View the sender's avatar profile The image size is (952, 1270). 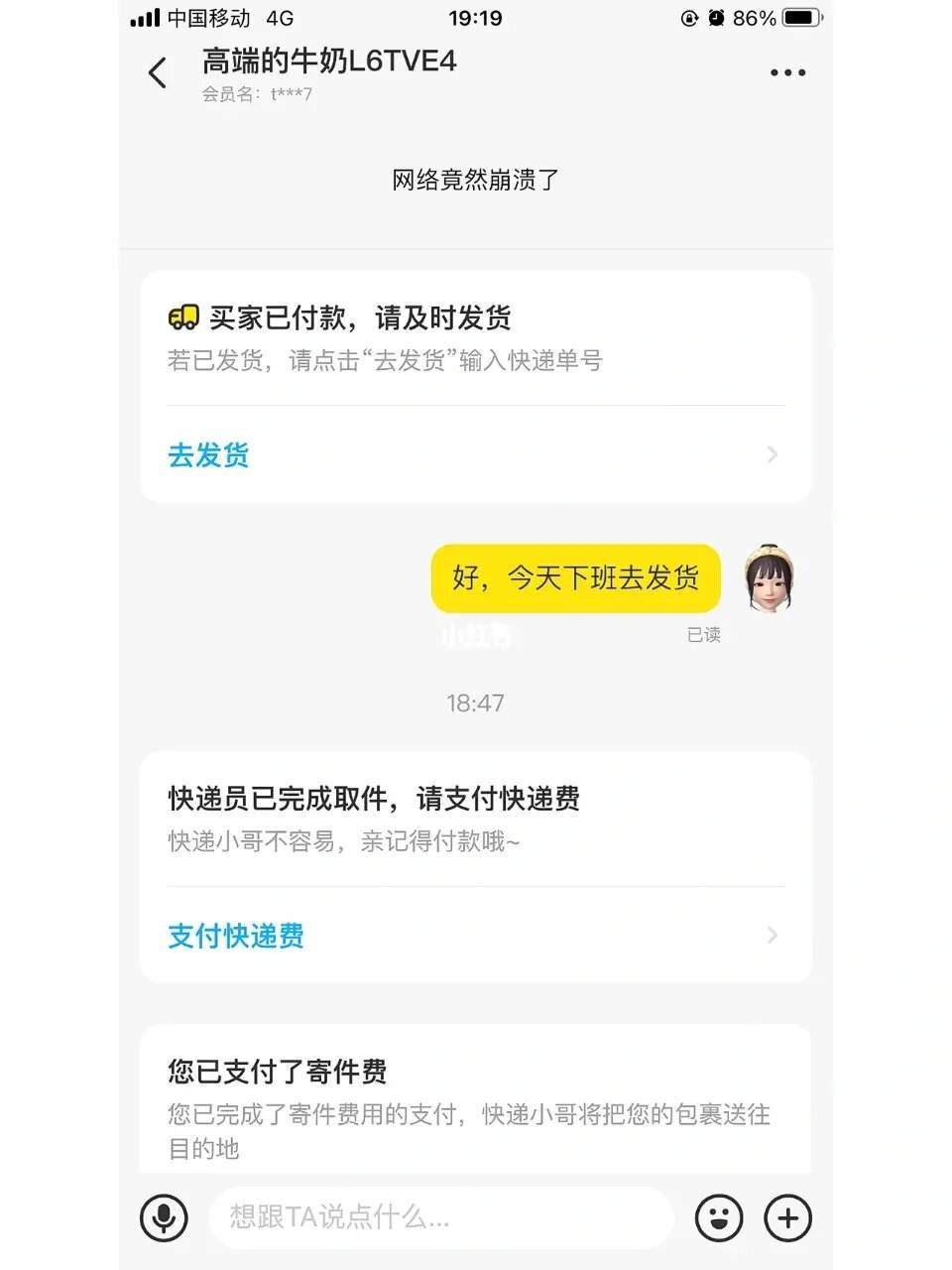(x=771, y=577)
